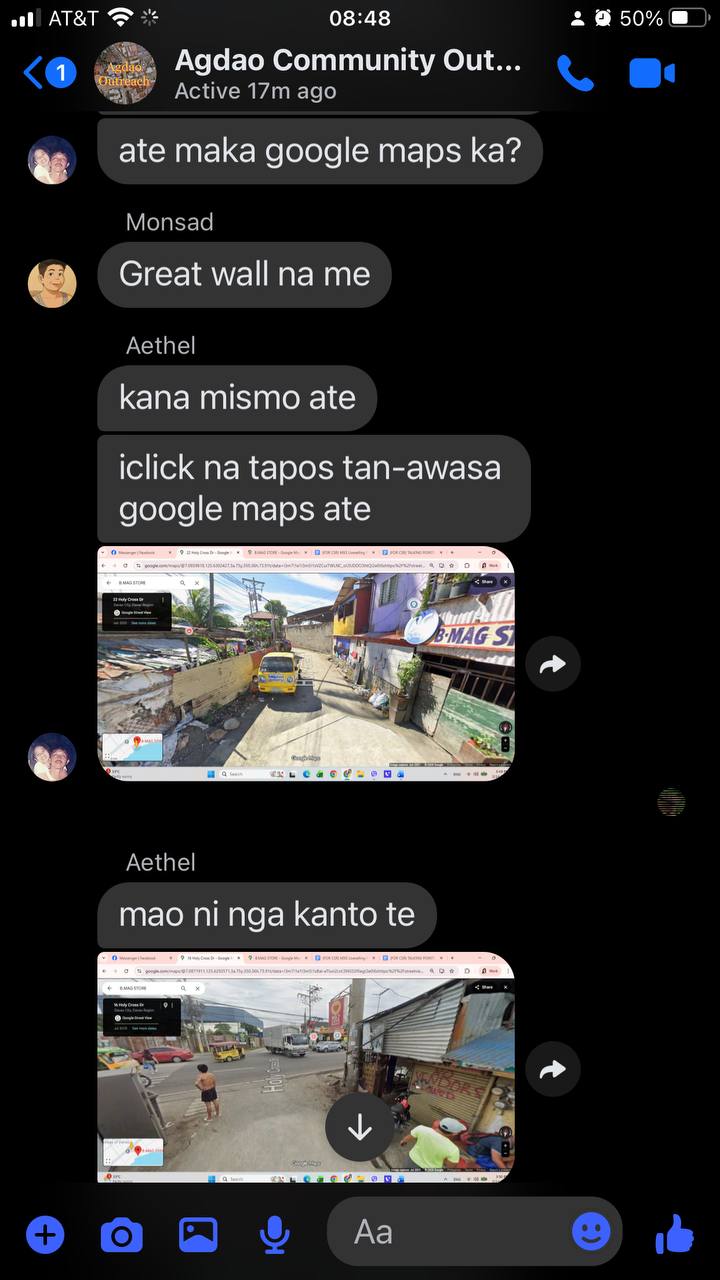View Monsad's profile avatar
The image size is (720, 1280).
52,283
